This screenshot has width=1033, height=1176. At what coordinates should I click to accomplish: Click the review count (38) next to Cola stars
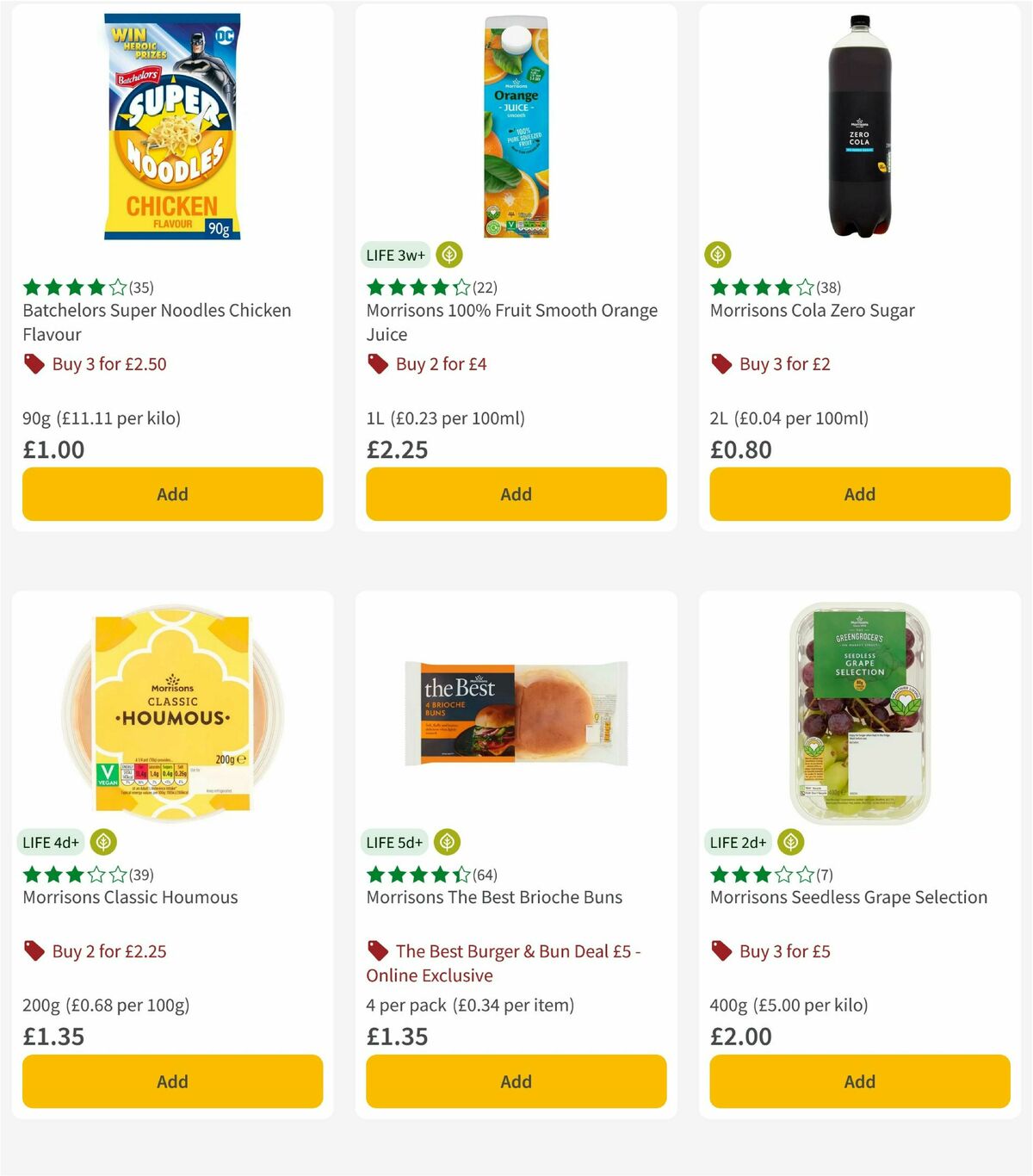point(828,288)
